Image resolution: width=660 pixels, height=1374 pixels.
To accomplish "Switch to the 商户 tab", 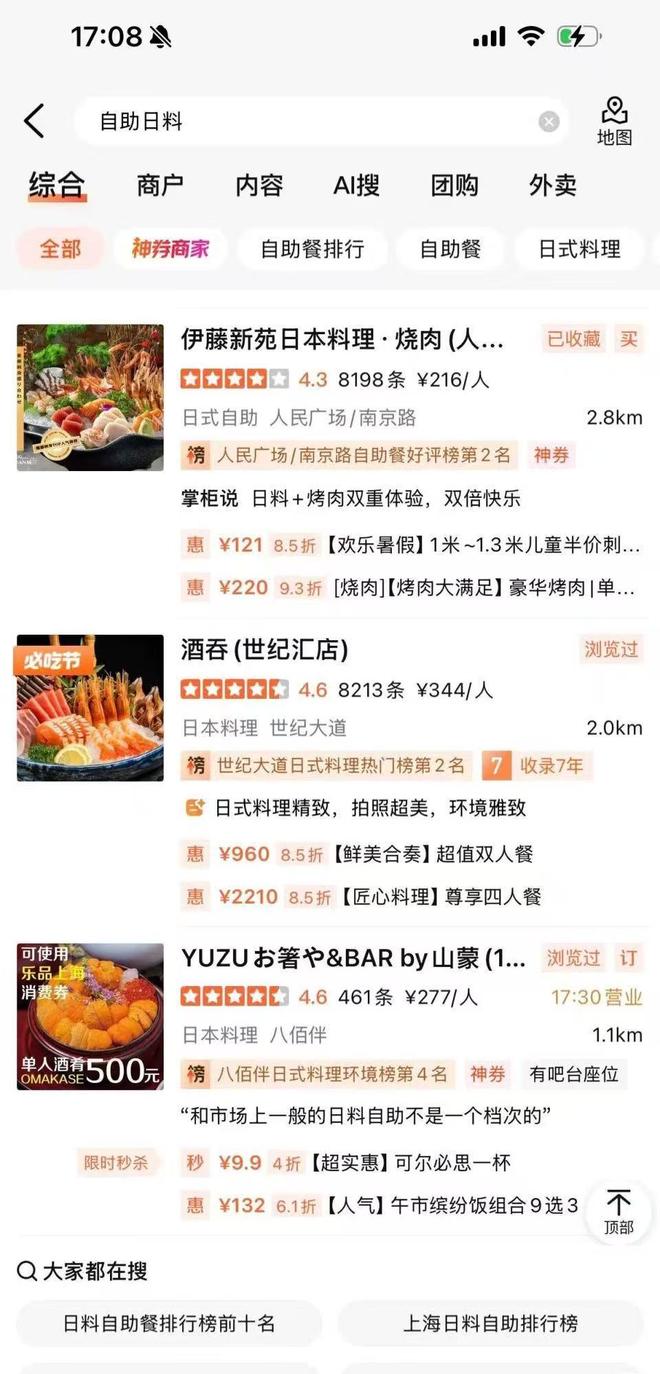I will (160, 185).
